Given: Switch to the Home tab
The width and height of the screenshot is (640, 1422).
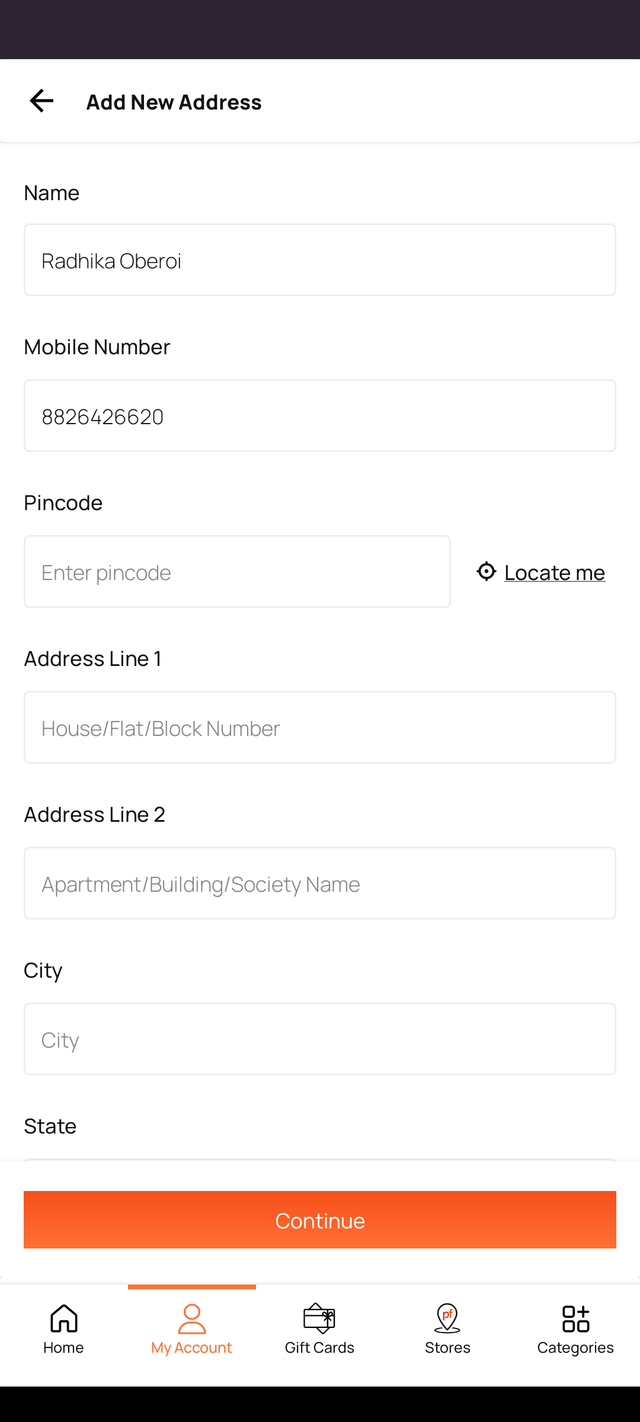Looking at the screenshot, I should [x=63, y=1330].
